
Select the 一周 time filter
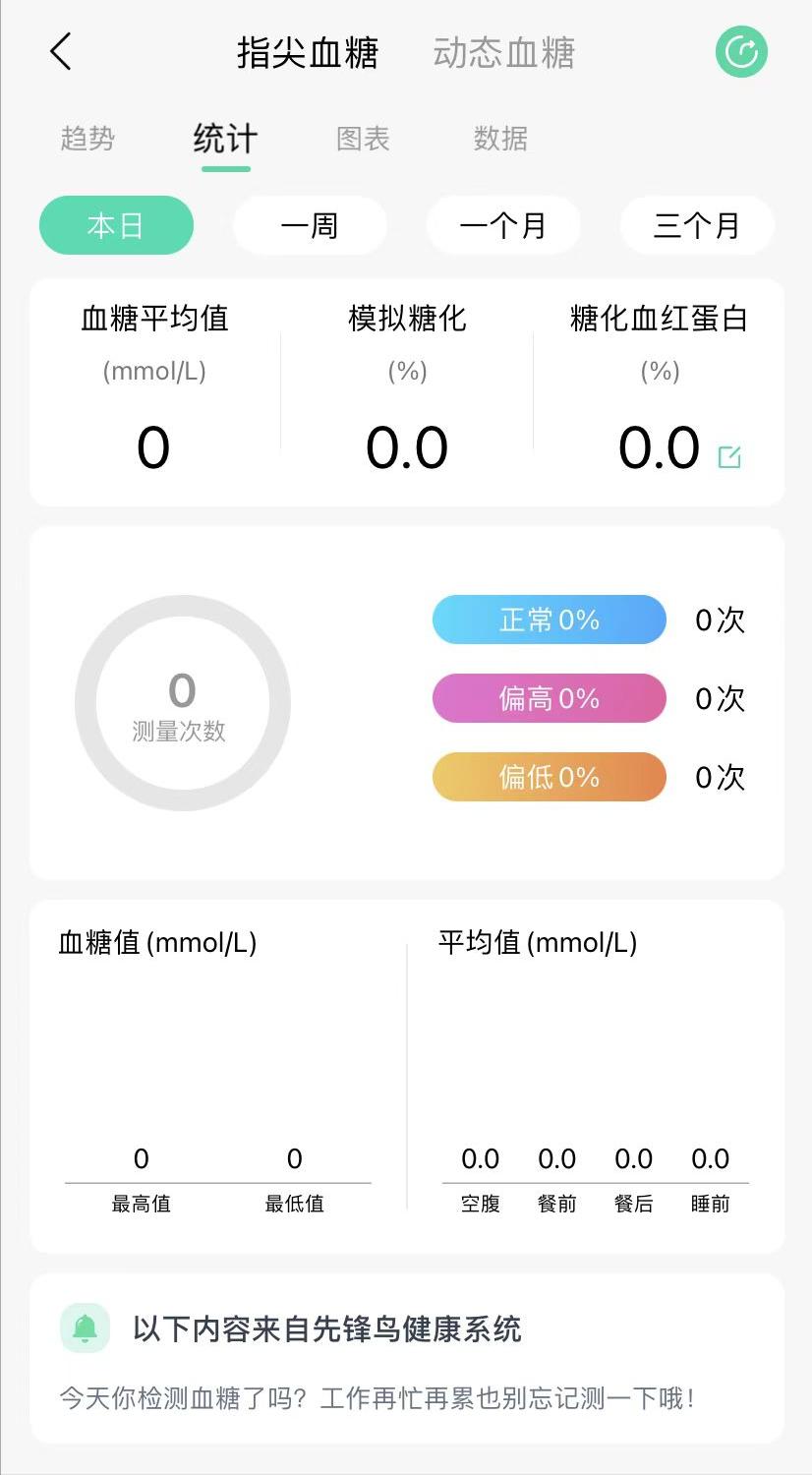(310, 225)
